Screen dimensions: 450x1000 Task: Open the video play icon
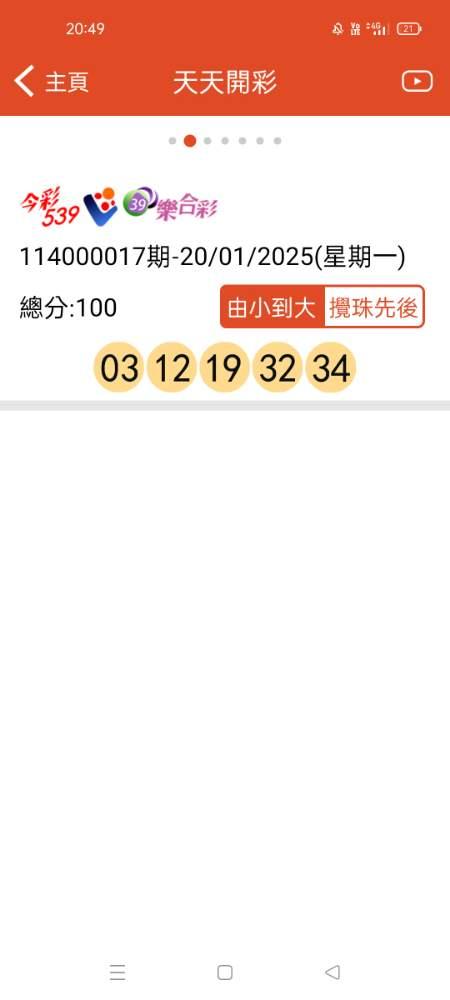click(x=417, y=82)
